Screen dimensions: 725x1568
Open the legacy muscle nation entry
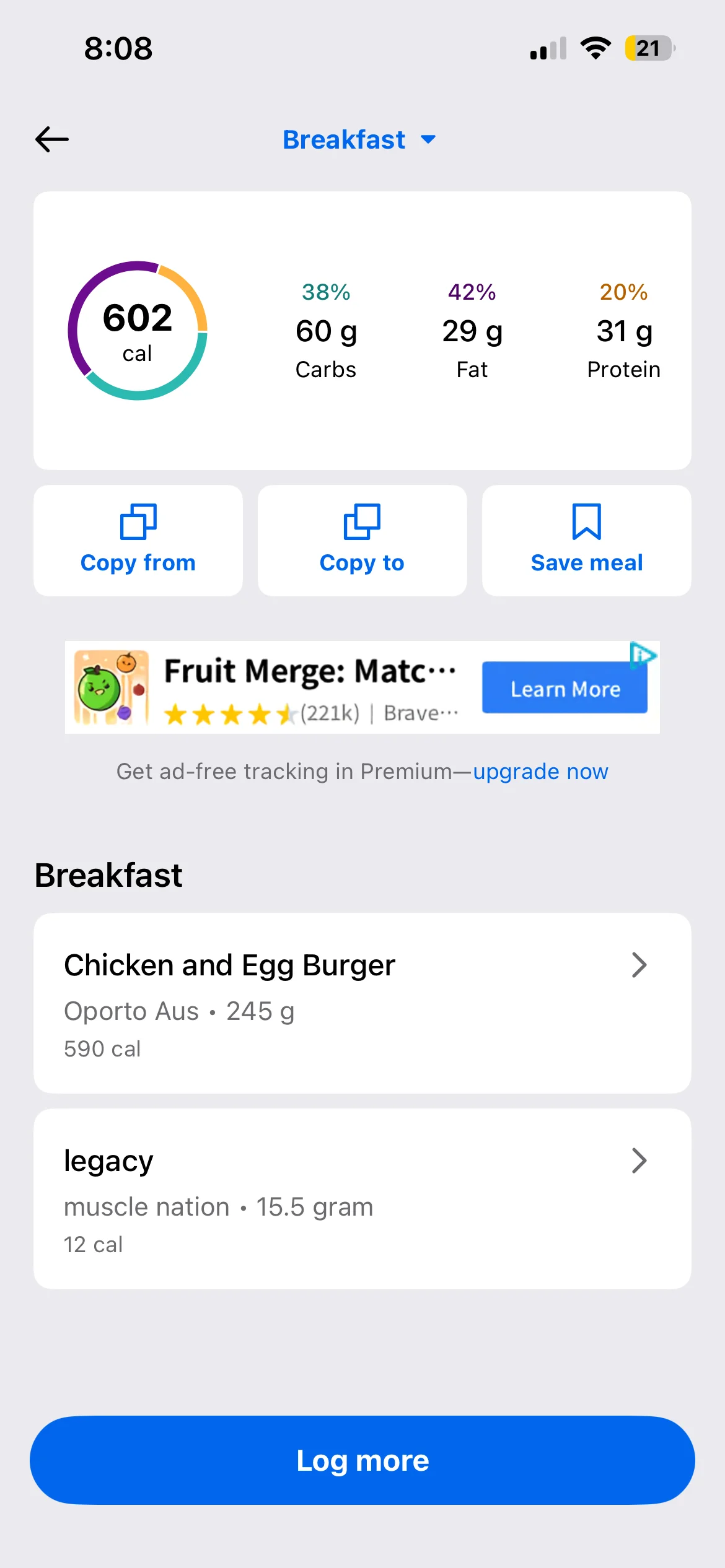[362, 1198]
